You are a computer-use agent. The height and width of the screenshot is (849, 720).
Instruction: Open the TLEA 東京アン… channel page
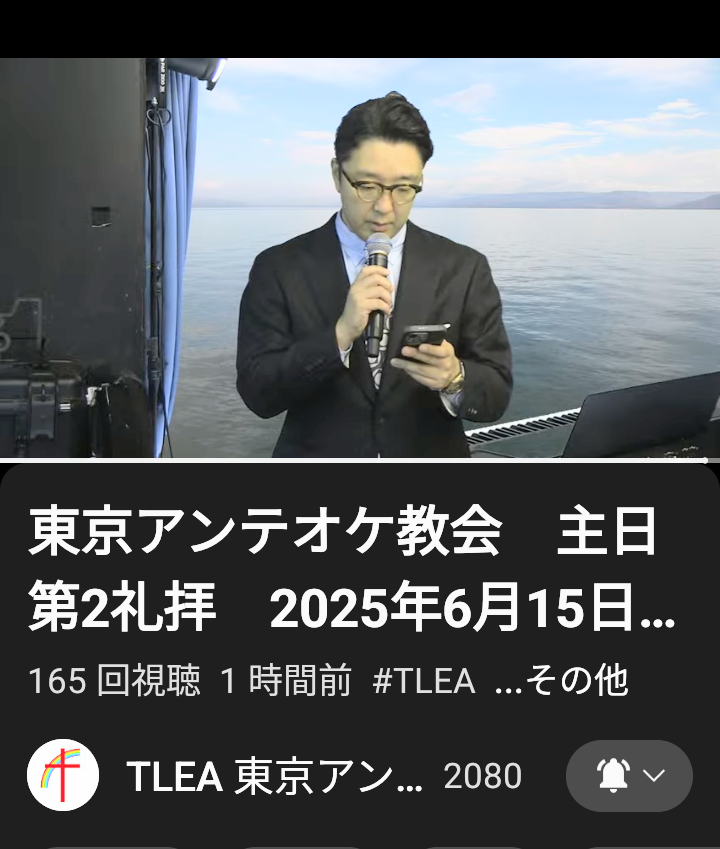[x=275, y=776]
